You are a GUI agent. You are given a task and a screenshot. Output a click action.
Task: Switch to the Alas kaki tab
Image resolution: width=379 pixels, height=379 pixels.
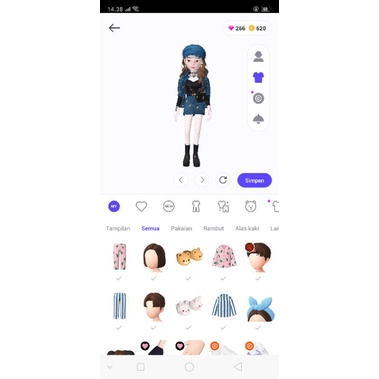(x=247, y=228)
